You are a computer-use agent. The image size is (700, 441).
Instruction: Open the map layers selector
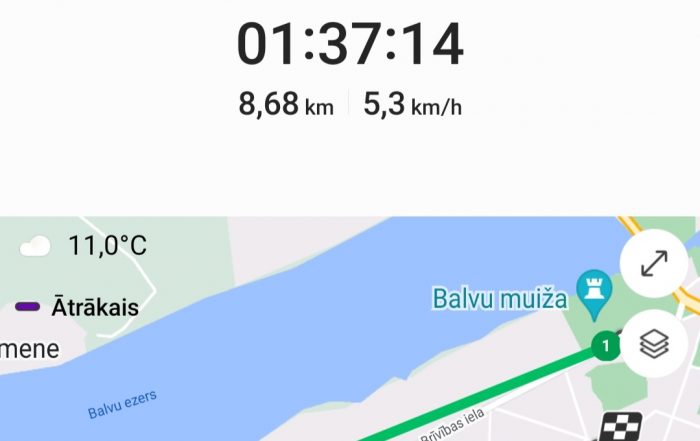click(x=653, y=345)
